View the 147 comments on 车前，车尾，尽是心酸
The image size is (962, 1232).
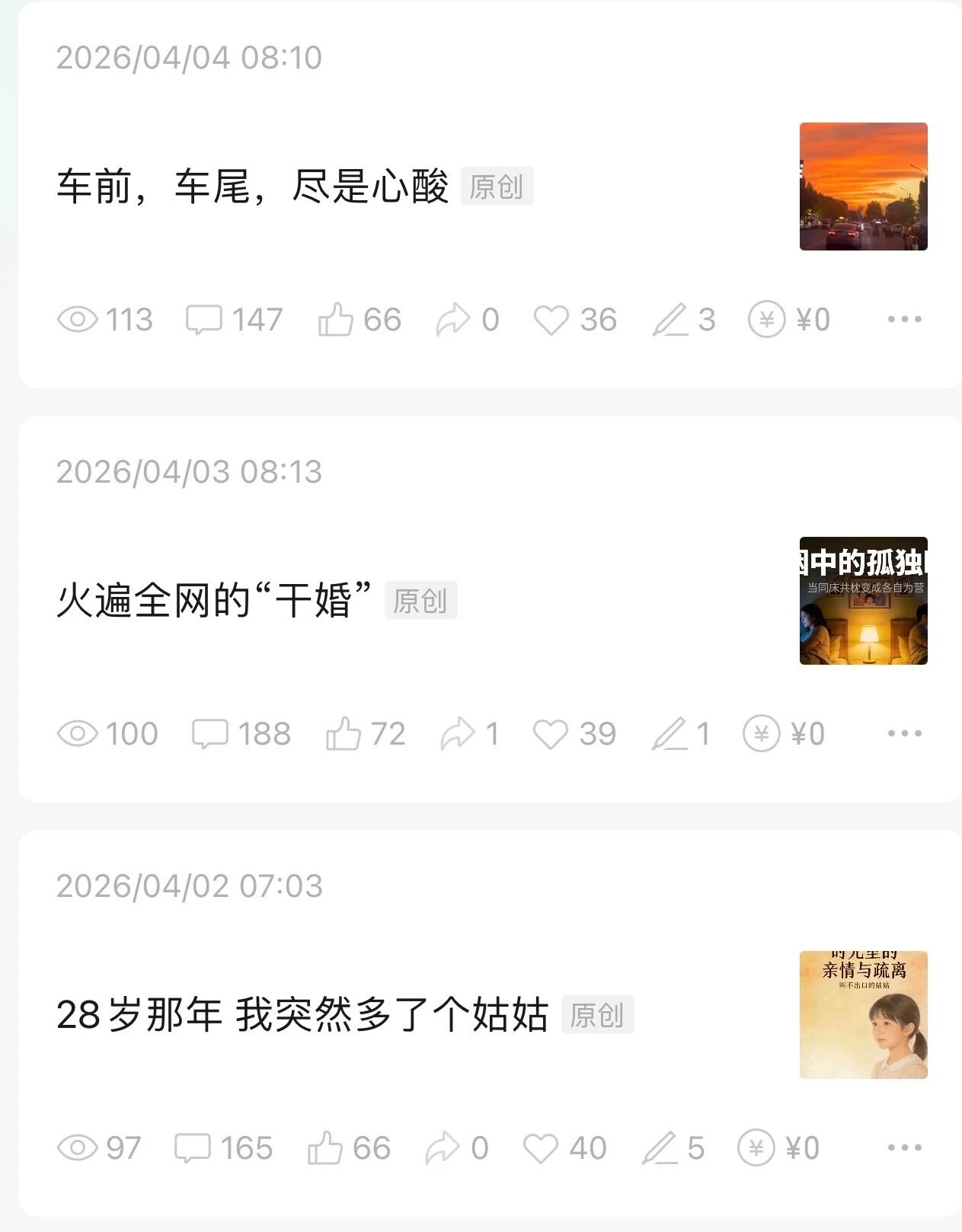point(234,320)
